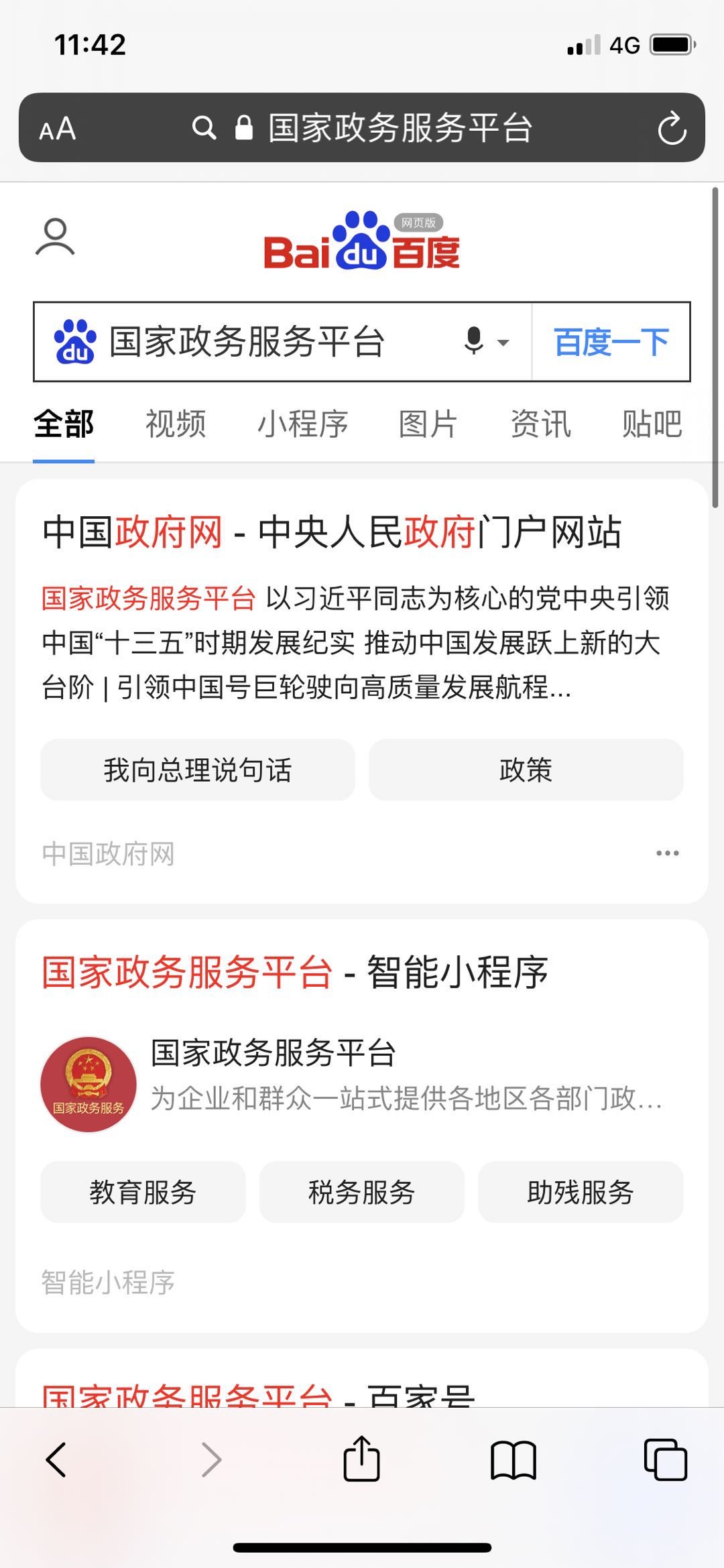Open the 资讯 tab
Image resolution: width=724 pixels, height=1568 pixels.
(x=540, y=424)
